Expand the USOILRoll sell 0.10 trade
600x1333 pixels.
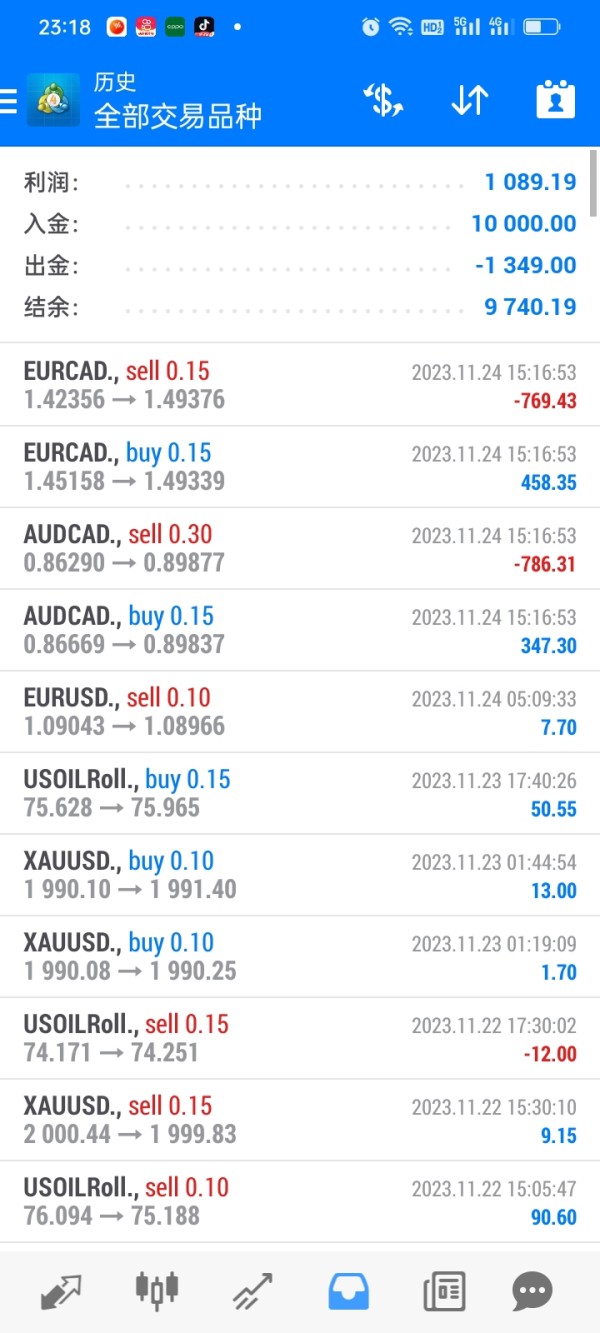[300, 1202]
